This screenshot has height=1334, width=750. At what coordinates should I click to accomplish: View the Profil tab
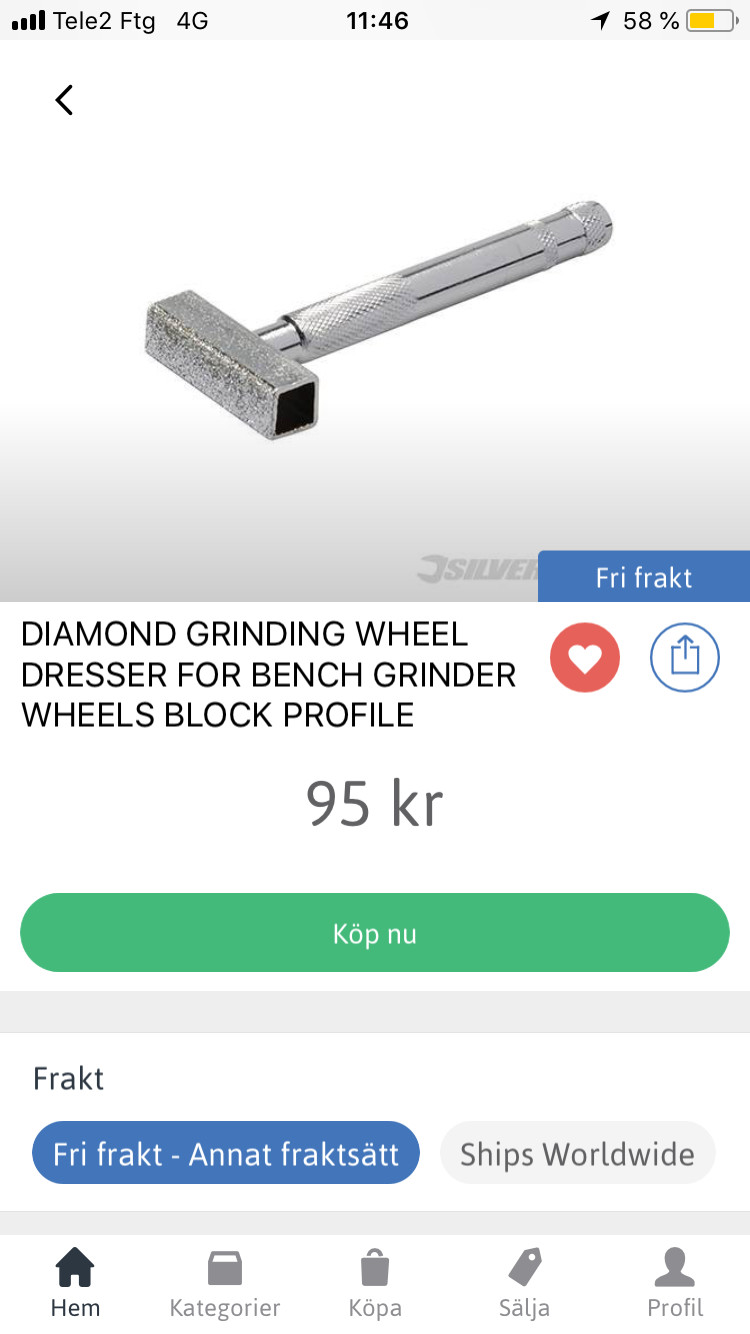click(675, 1284)
